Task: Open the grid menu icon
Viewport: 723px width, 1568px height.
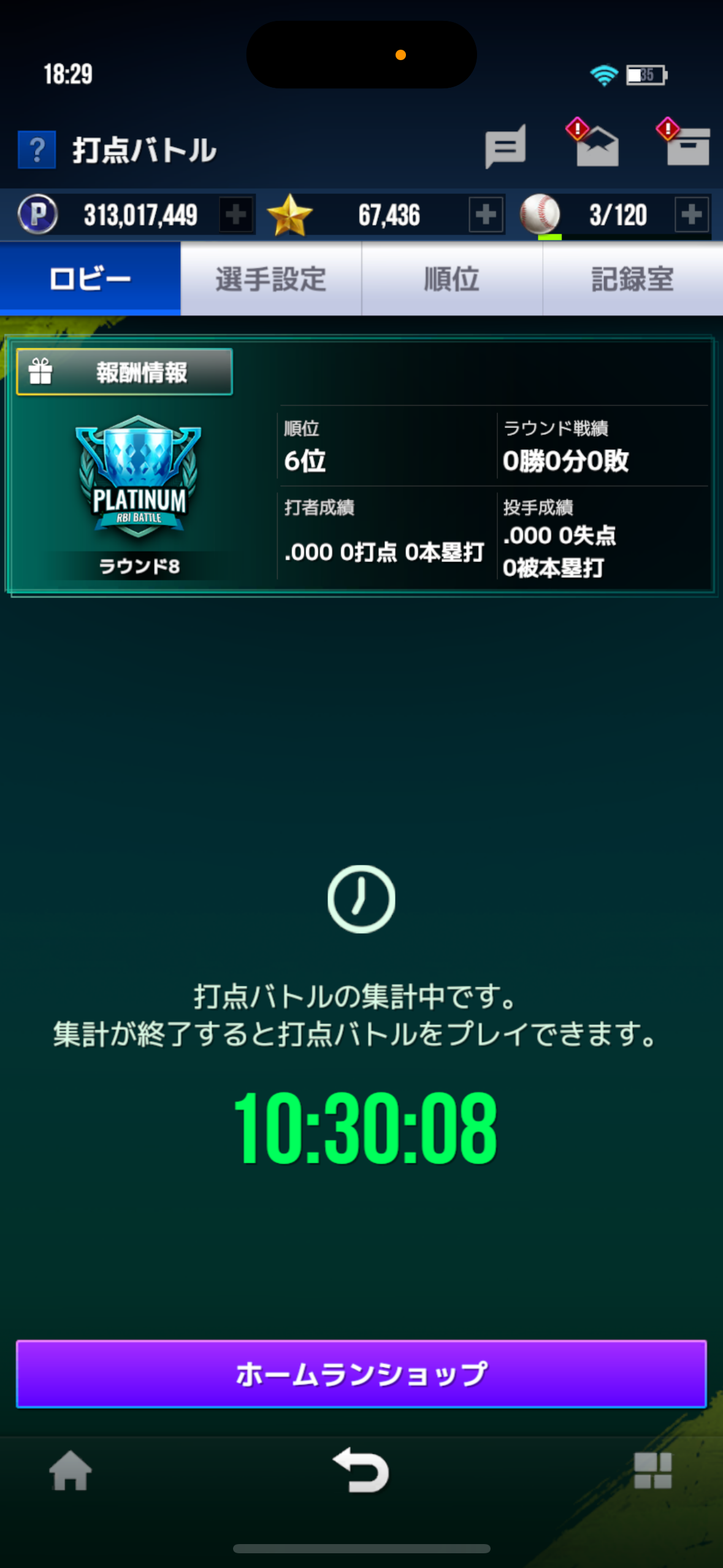Action: 653,1470
